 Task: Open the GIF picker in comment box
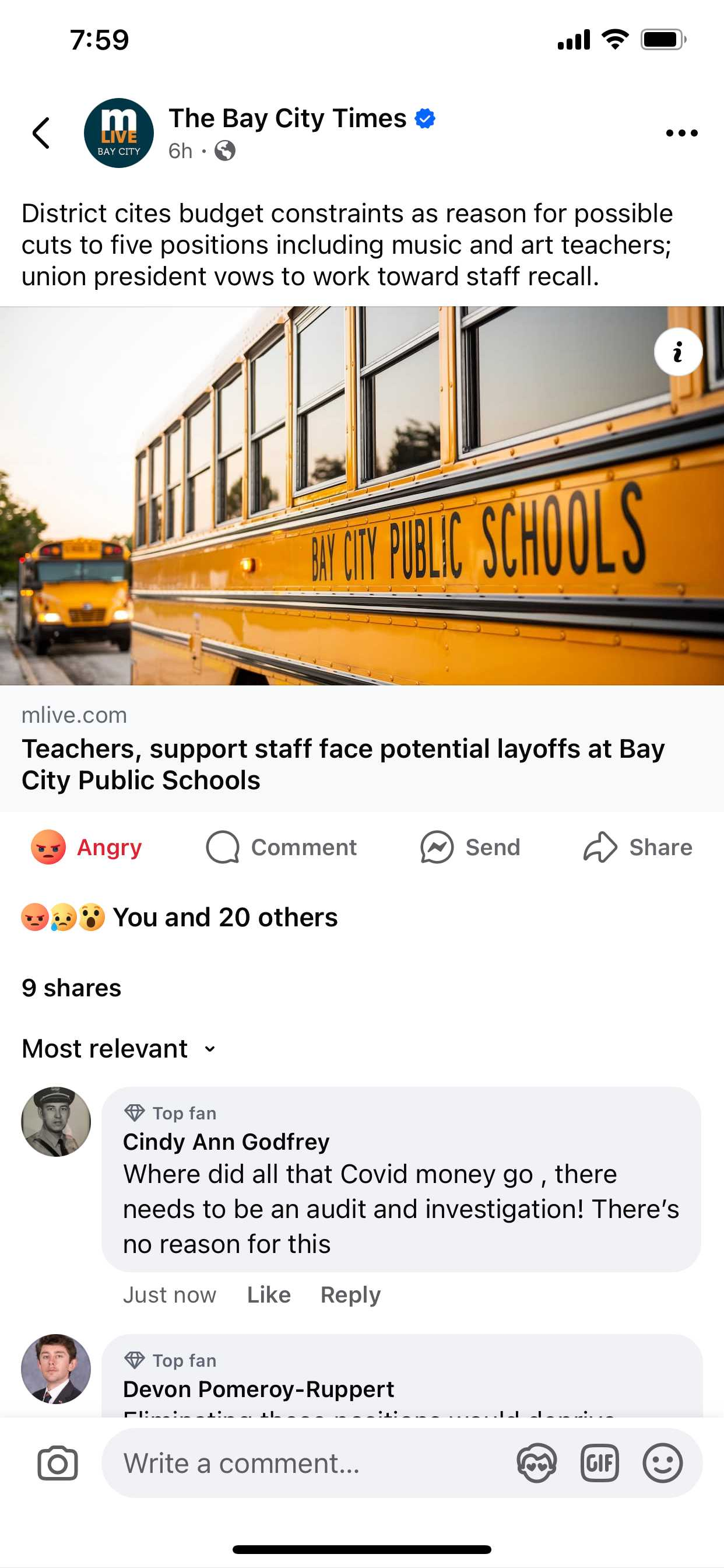(x=599, y=1462)
